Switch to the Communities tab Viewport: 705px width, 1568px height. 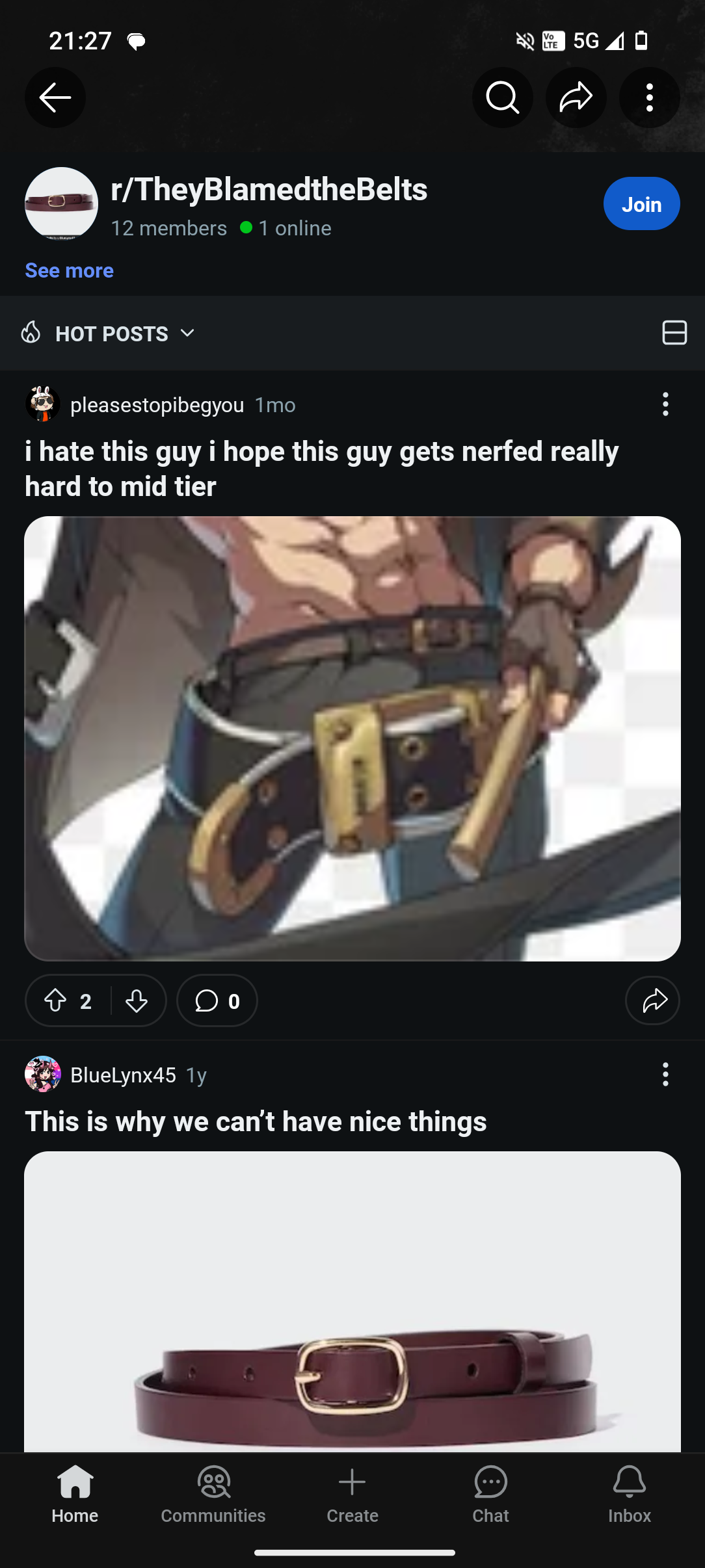213,1495
